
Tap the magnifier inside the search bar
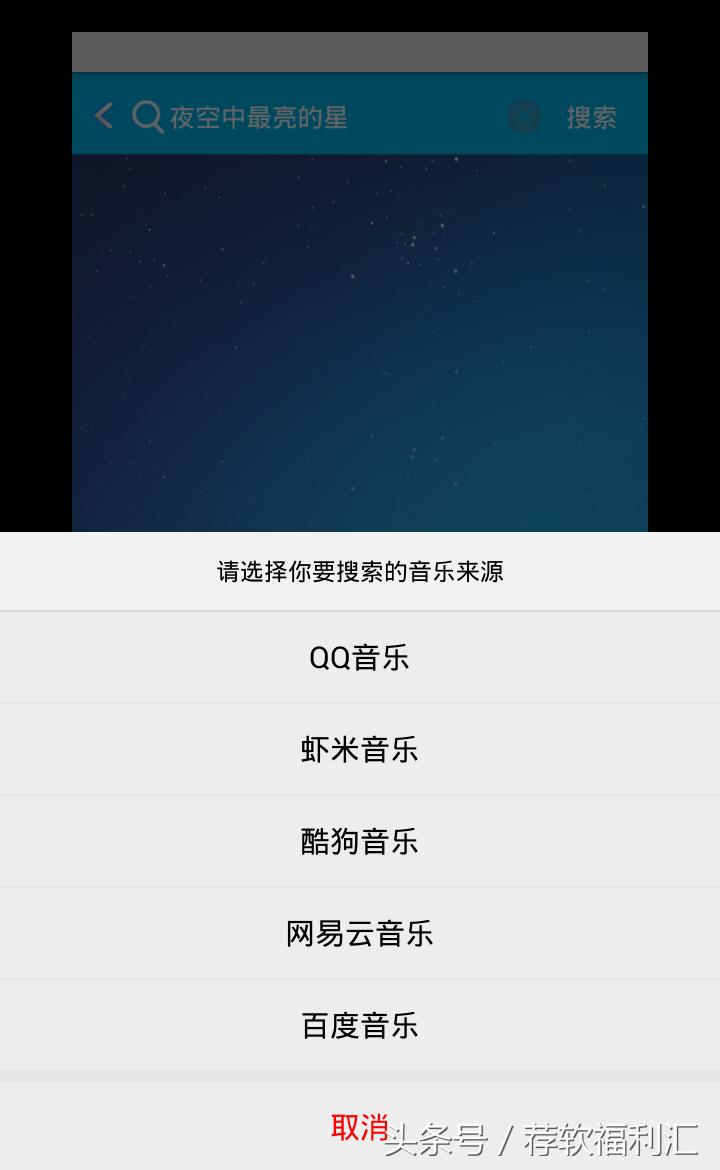(146, 115)
